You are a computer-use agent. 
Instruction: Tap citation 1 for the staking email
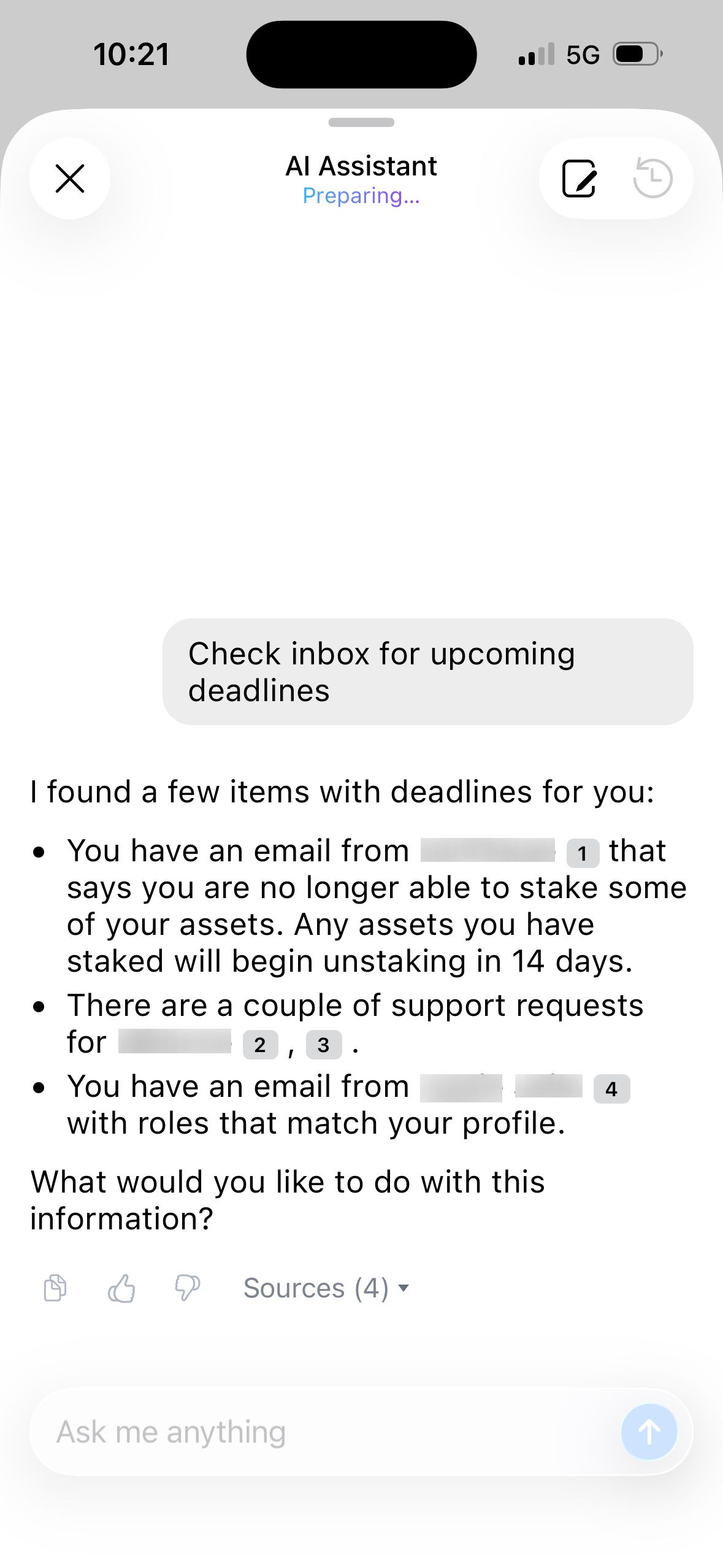[x=583, y=853]
